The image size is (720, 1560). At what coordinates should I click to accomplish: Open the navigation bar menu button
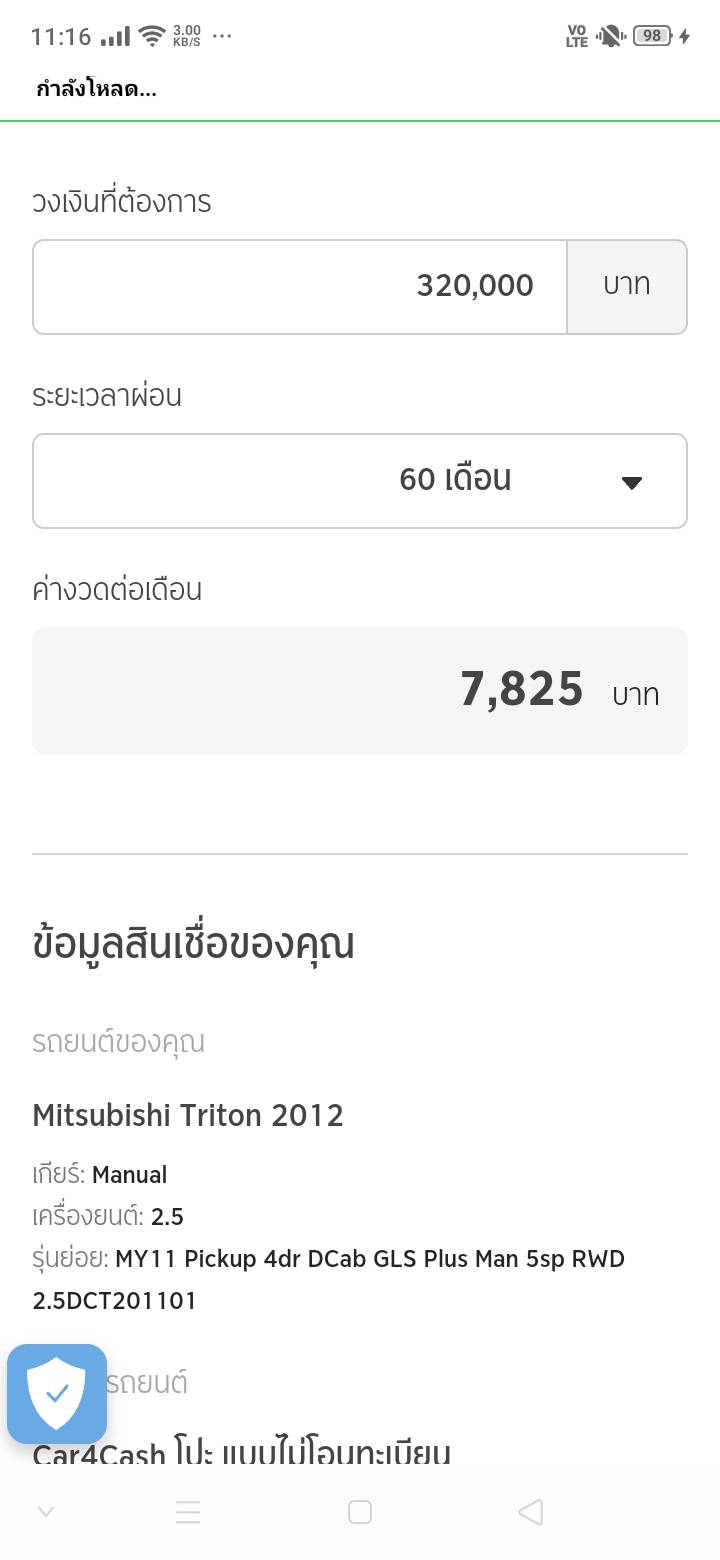click(188, 1512)
